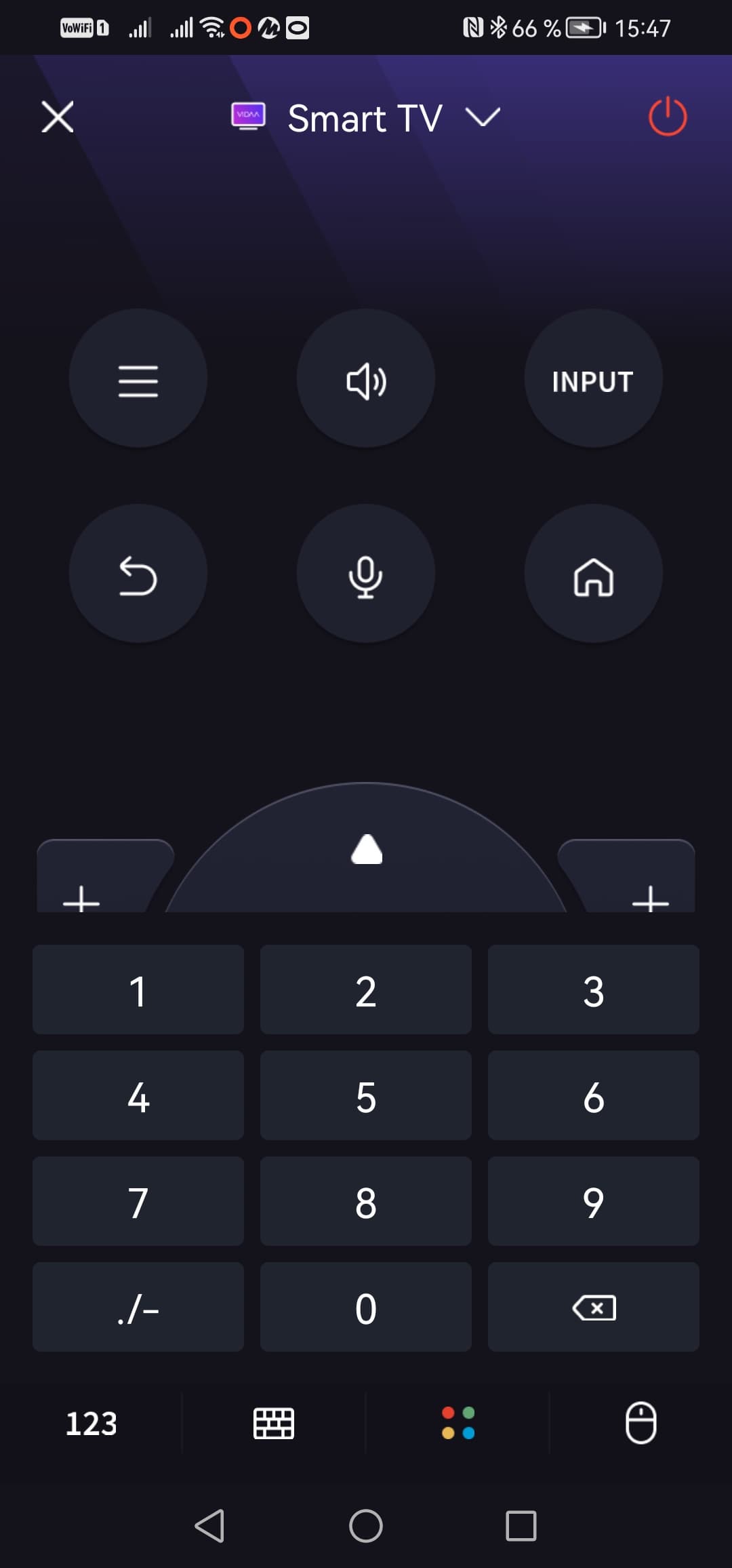Tap the mute speaker button

coord(366,380)
